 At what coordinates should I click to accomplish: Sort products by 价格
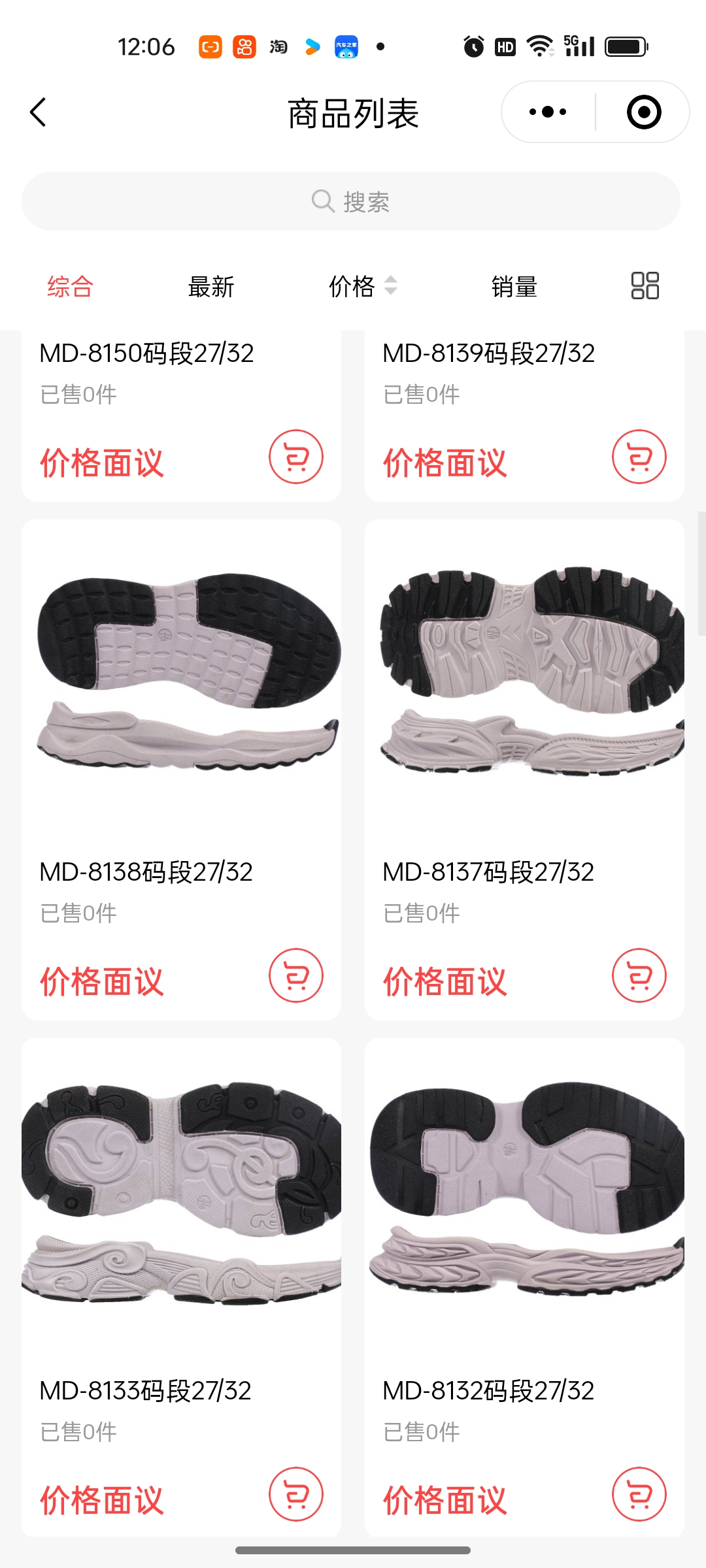(x=361, y=287)
